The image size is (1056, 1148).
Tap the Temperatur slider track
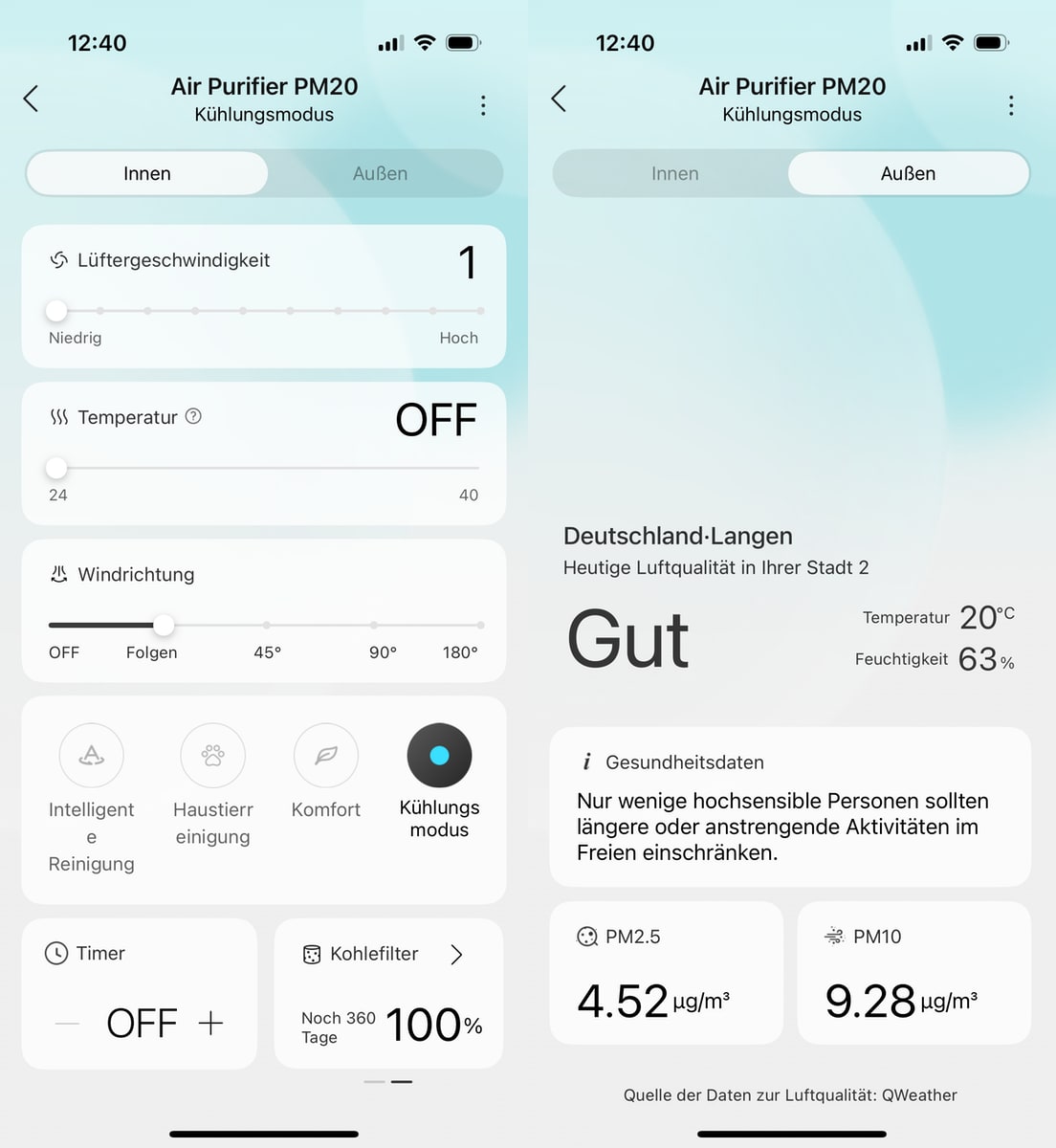[267, 468]
